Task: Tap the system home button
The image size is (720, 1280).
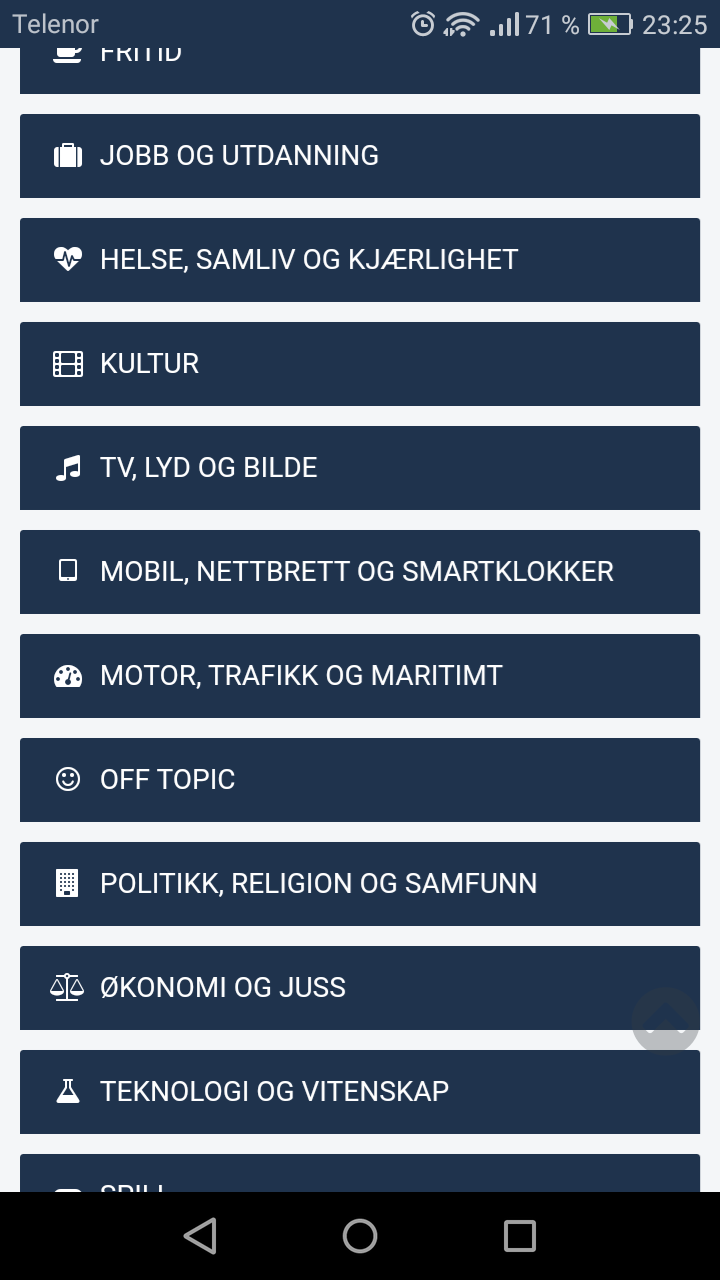Action: point(360,1236)
